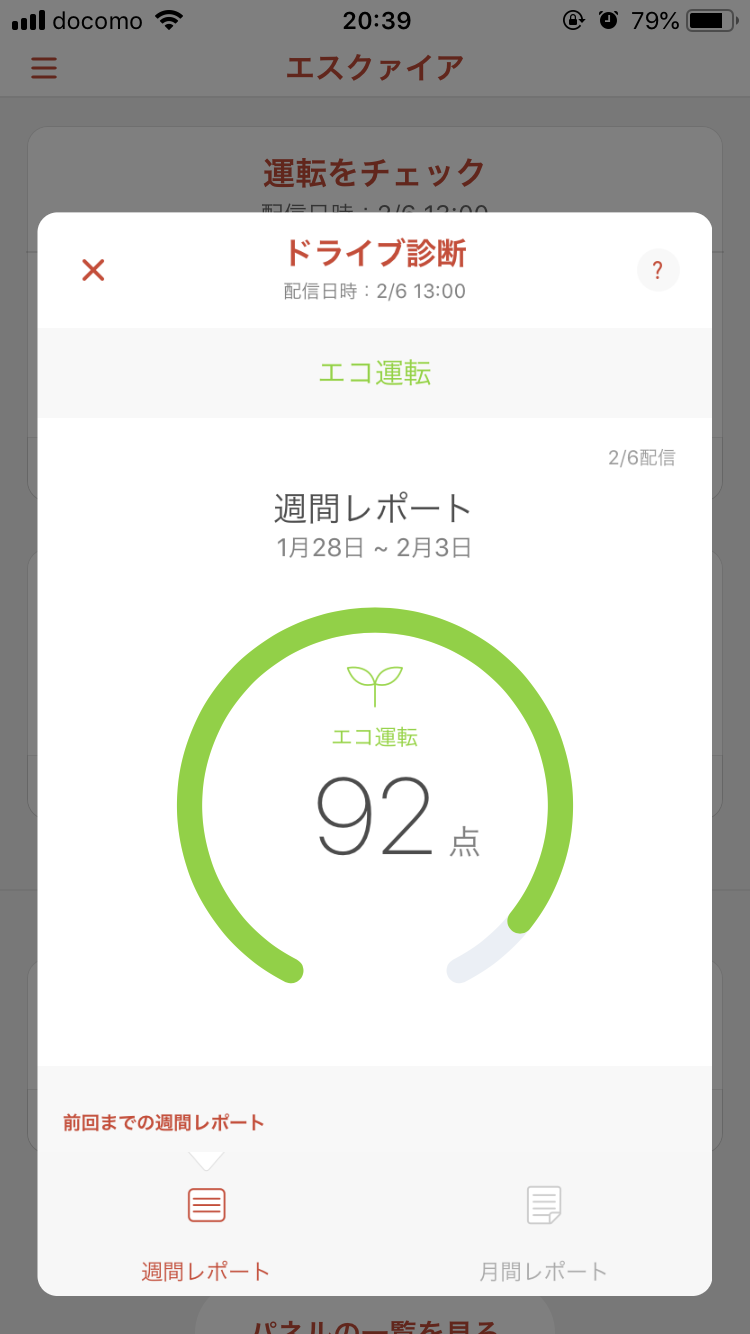This screenshot has width=750, height=1334.
Task: Open the help question mark icon
Action: [x=658, y=270]
